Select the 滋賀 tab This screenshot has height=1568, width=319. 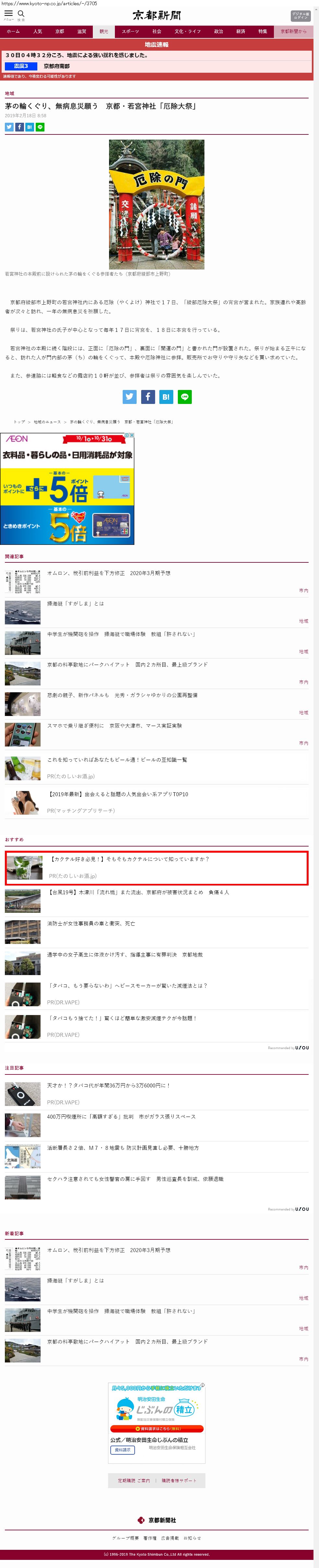(x=81, y=31)
